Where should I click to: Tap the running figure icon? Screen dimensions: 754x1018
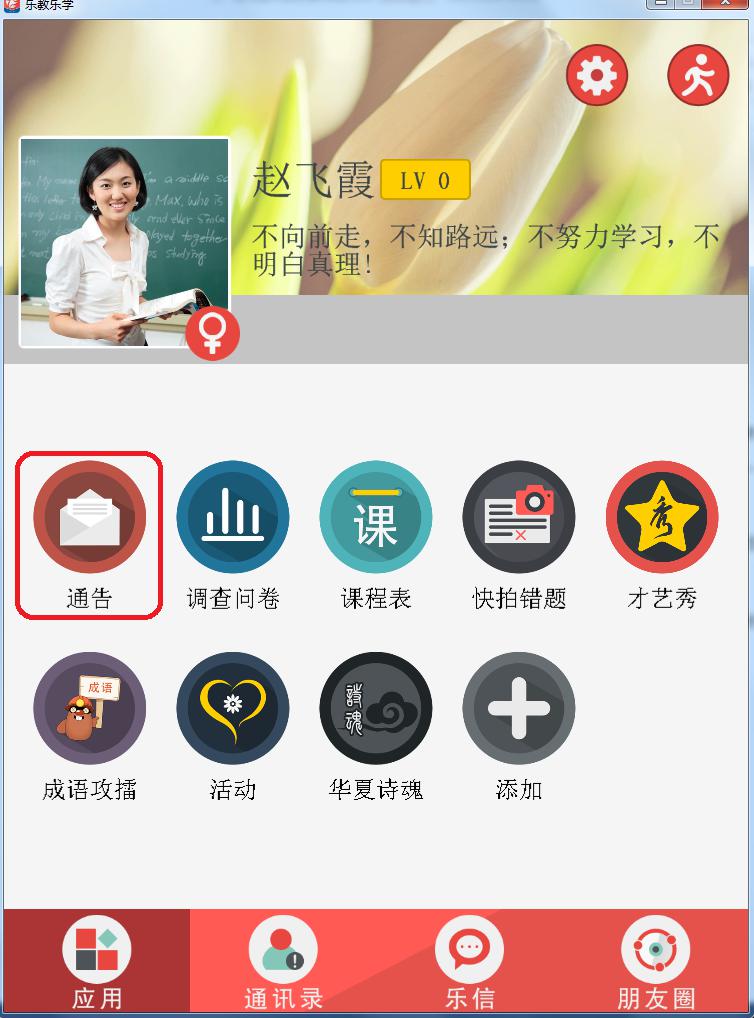698,76
